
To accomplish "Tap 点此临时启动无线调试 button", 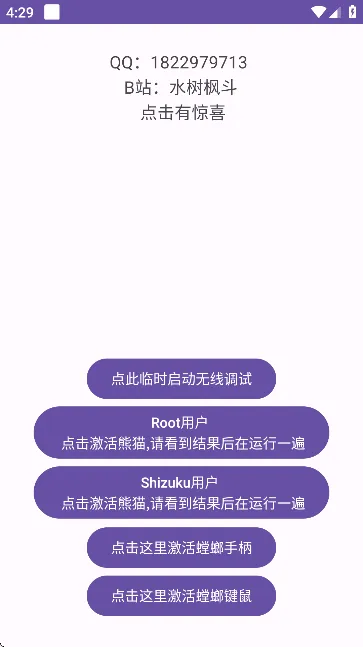I will coord(181,378).
